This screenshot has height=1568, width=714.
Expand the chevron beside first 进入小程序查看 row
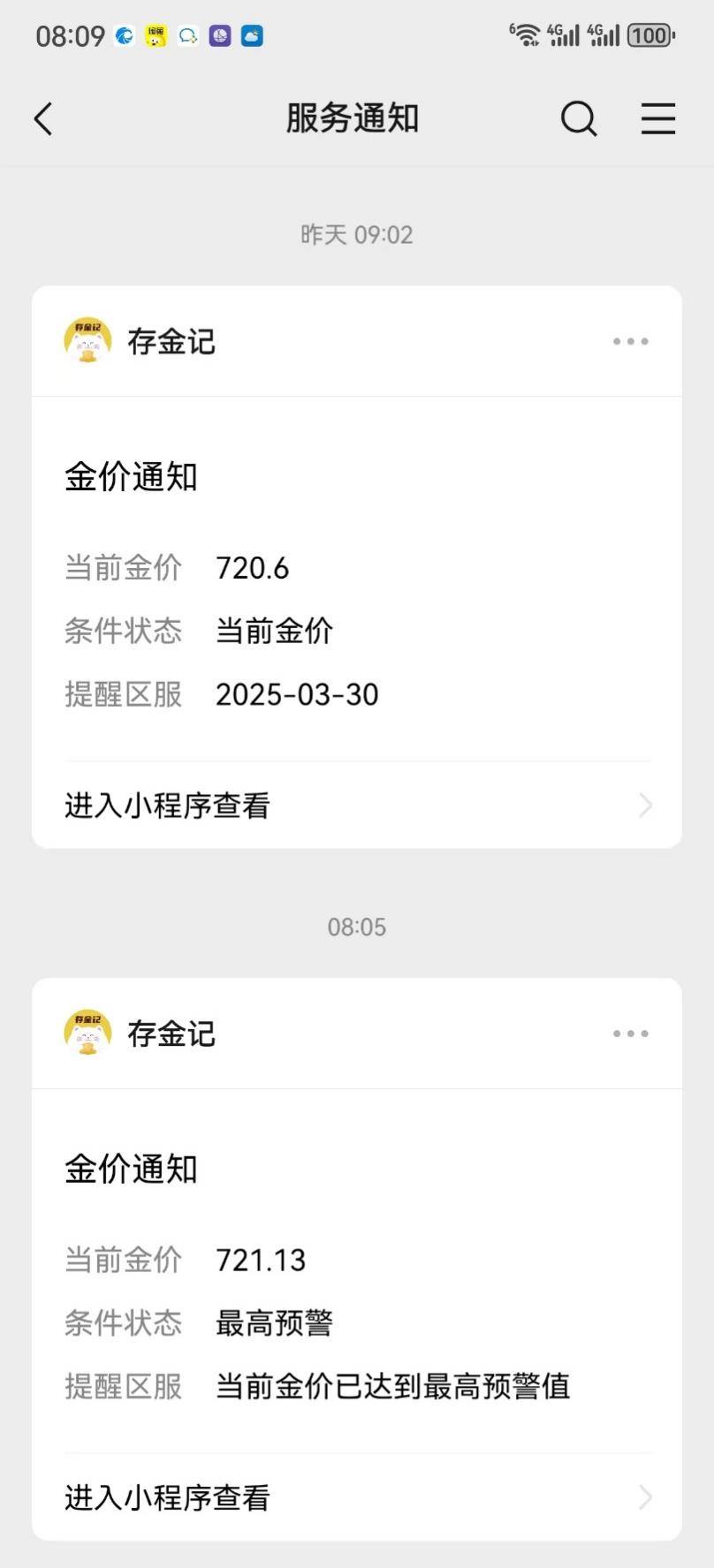coord(646,805)
